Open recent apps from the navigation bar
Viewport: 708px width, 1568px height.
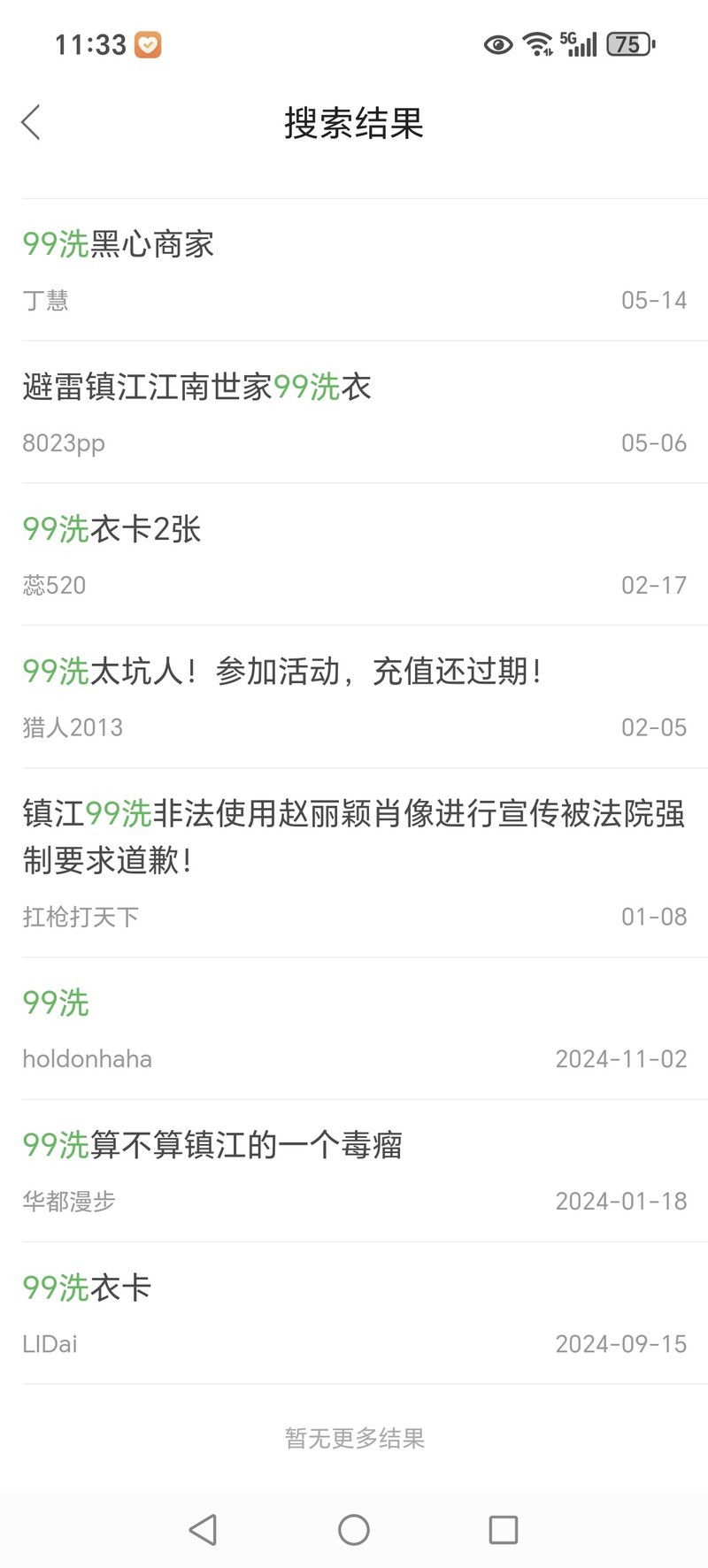click(503, 1529)
